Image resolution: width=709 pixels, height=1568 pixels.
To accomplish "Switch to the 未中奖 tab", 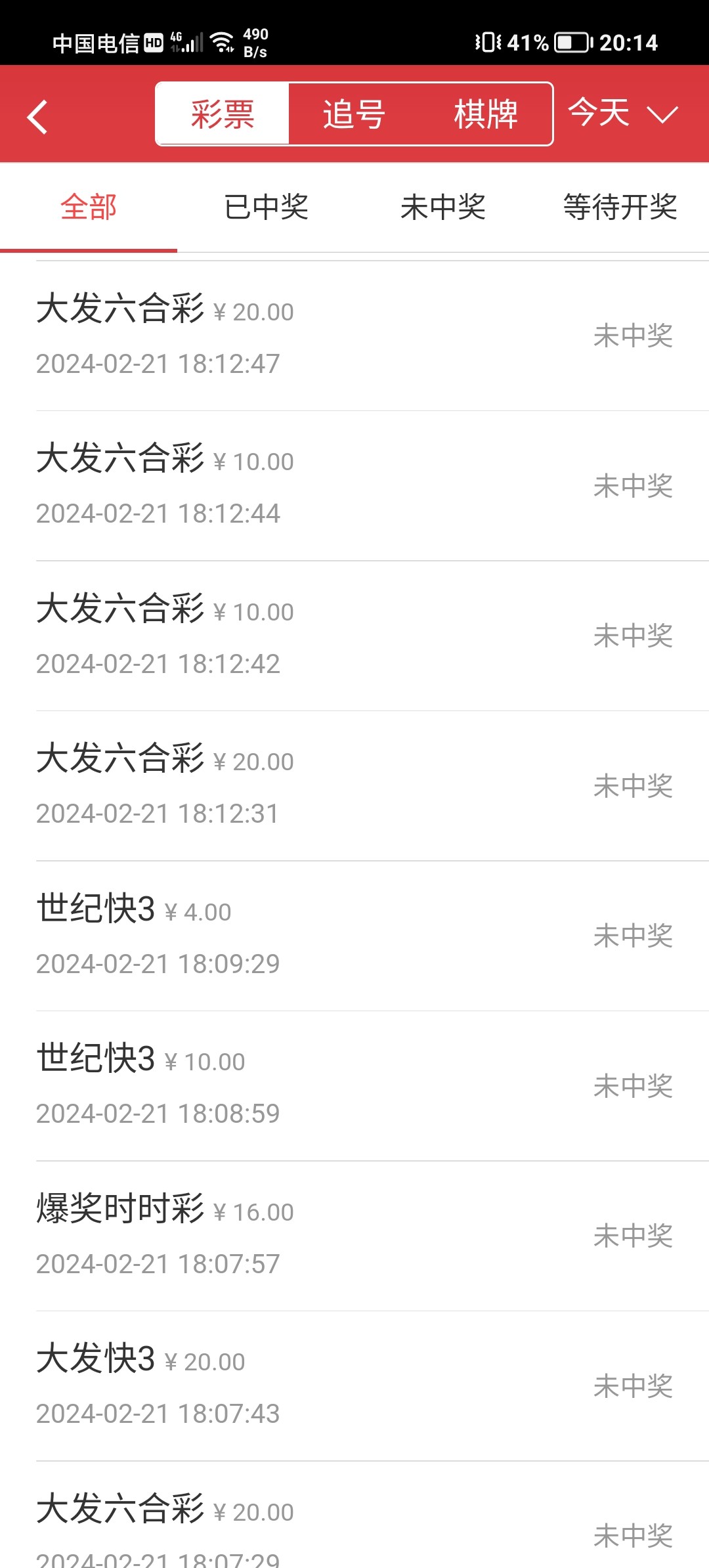I will [x=443, y=207].
